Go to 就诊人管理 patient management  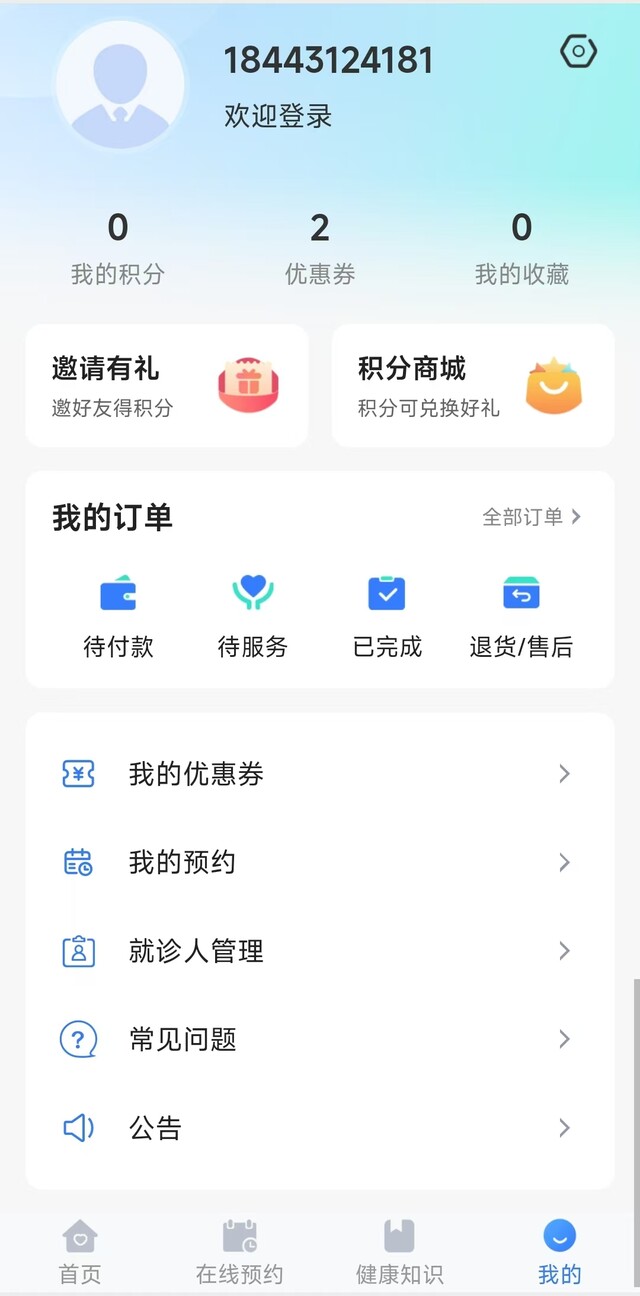click(320, 951)
